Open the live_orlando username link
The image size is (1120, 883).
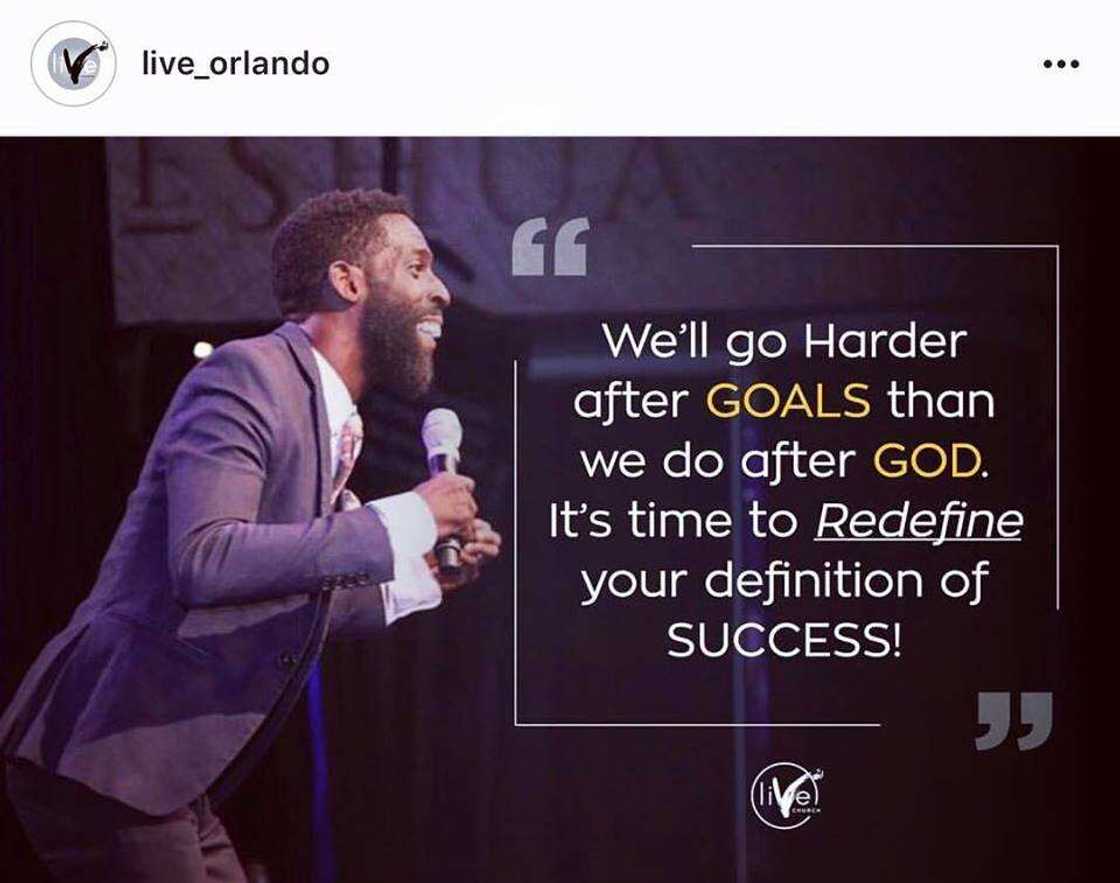pyautogui.click(x=236, y=64)
